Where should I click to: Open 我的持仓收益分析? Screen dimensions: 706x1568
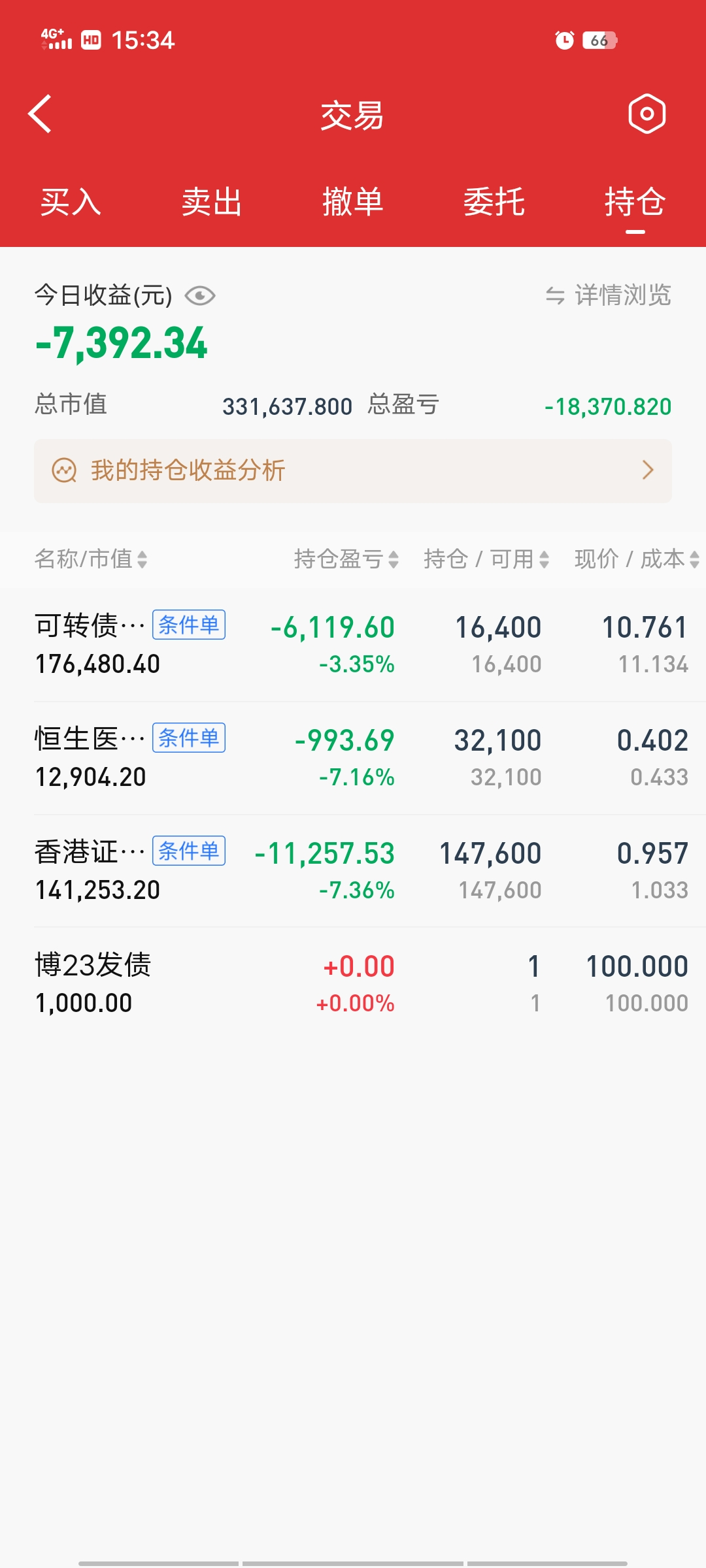[353, 470]
